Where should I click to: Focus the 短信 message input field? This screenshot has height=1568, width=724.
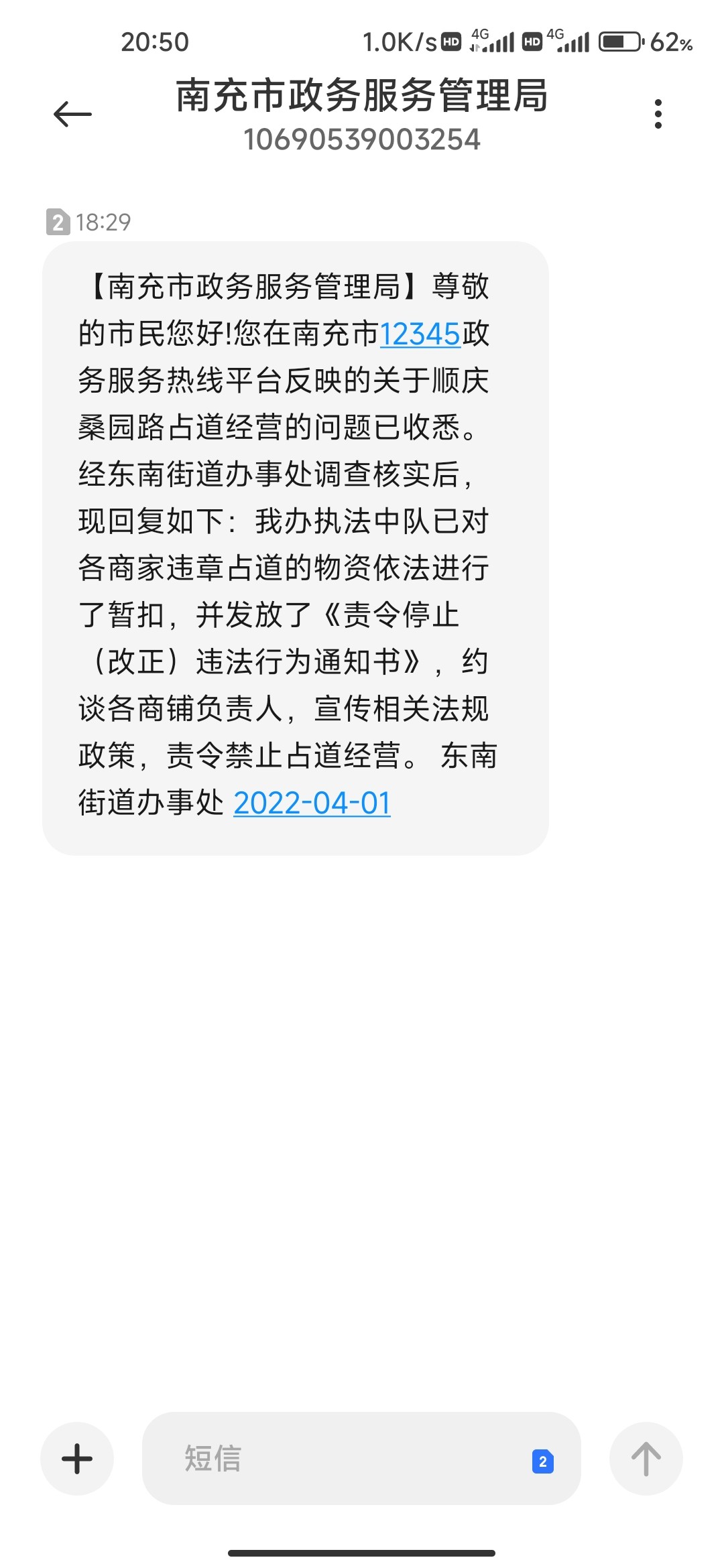[335, 1459]
